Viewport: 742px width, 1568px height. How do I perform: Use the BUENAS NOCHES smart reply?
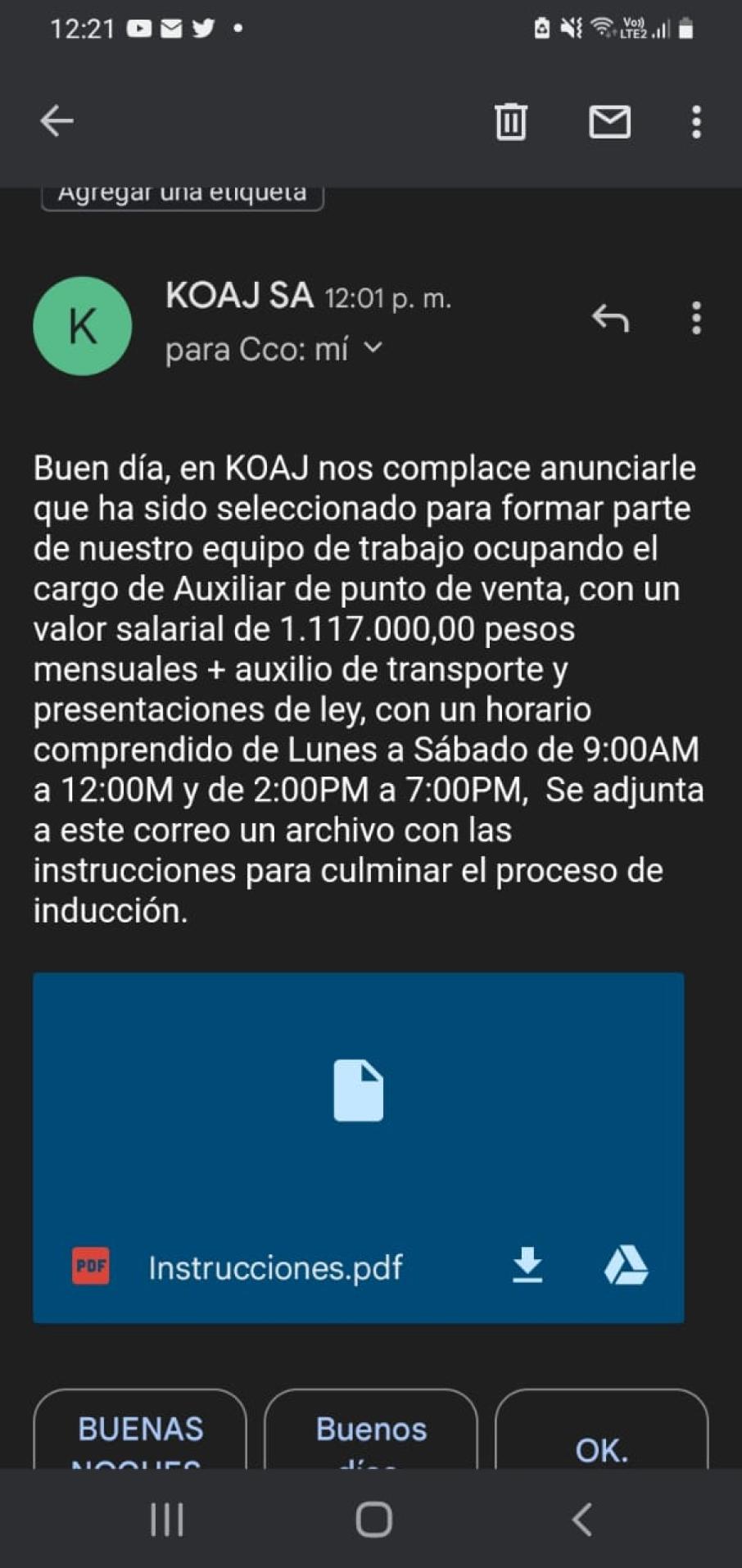[x=140, y=1430]
